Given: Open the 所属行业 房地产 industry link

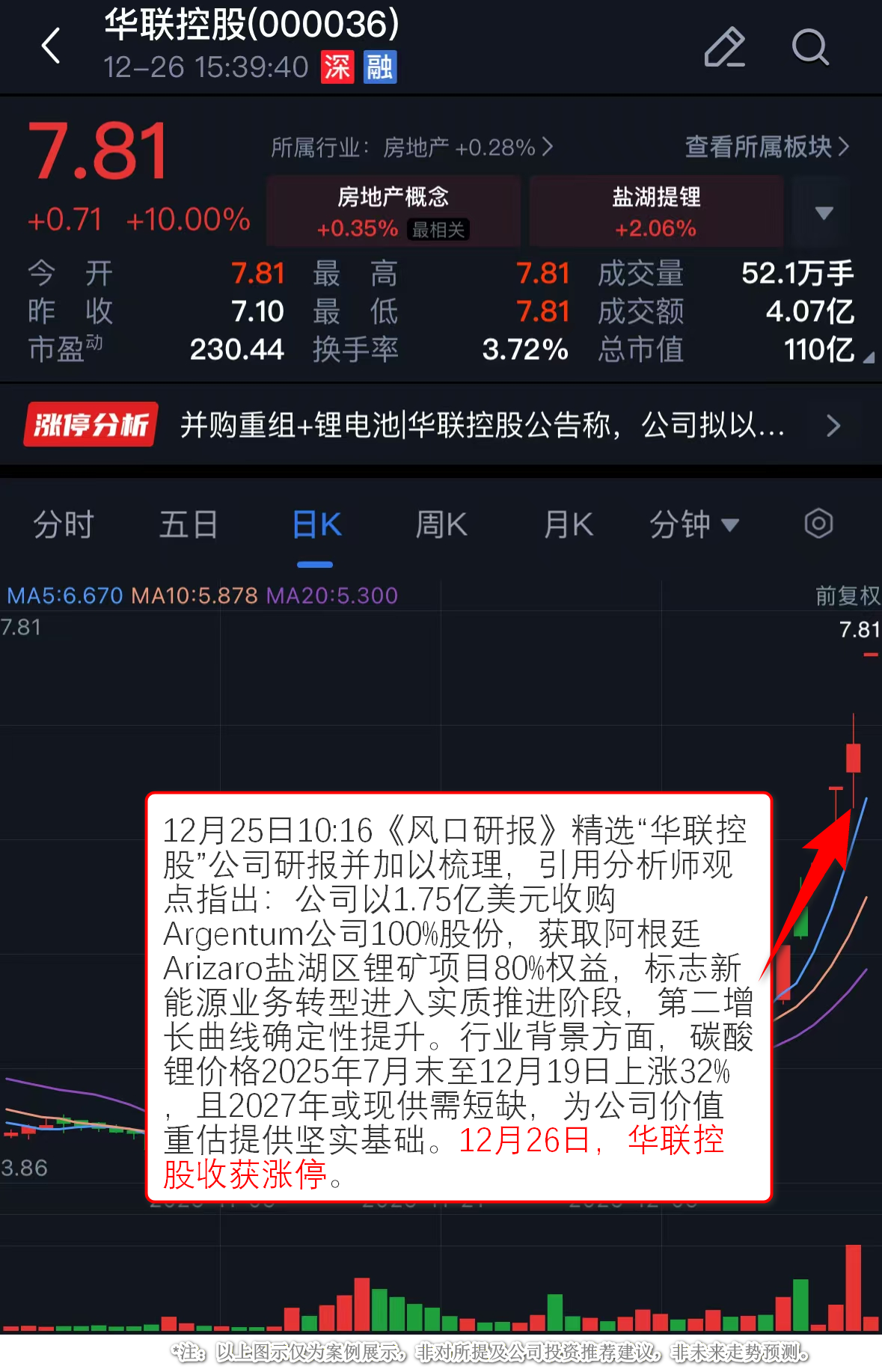Looking at the screenshot, I should [411, 147].
